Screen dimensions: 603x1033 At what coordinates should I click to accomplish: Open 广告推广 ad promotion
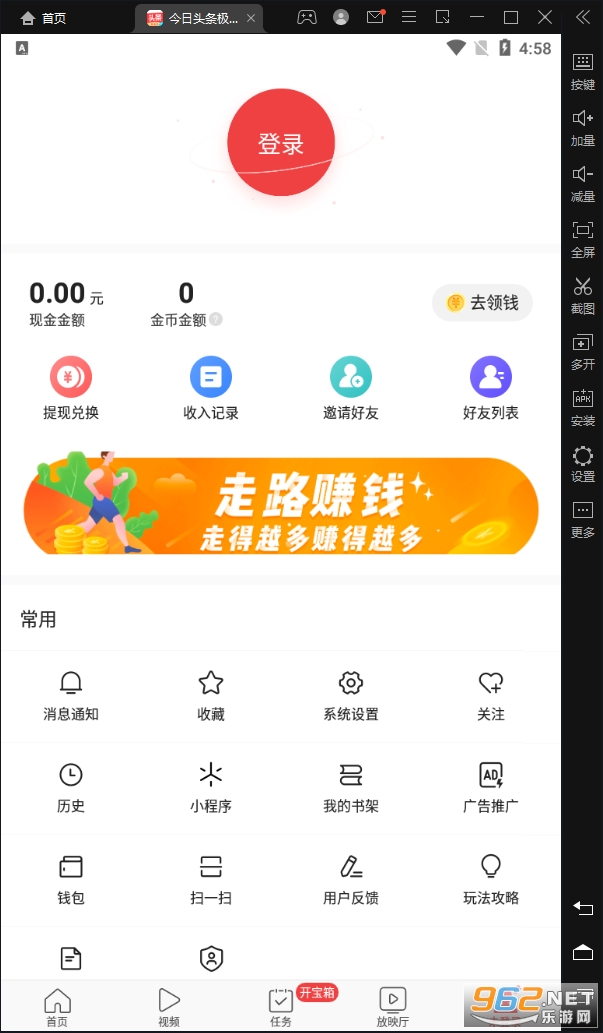click(491, 787)
